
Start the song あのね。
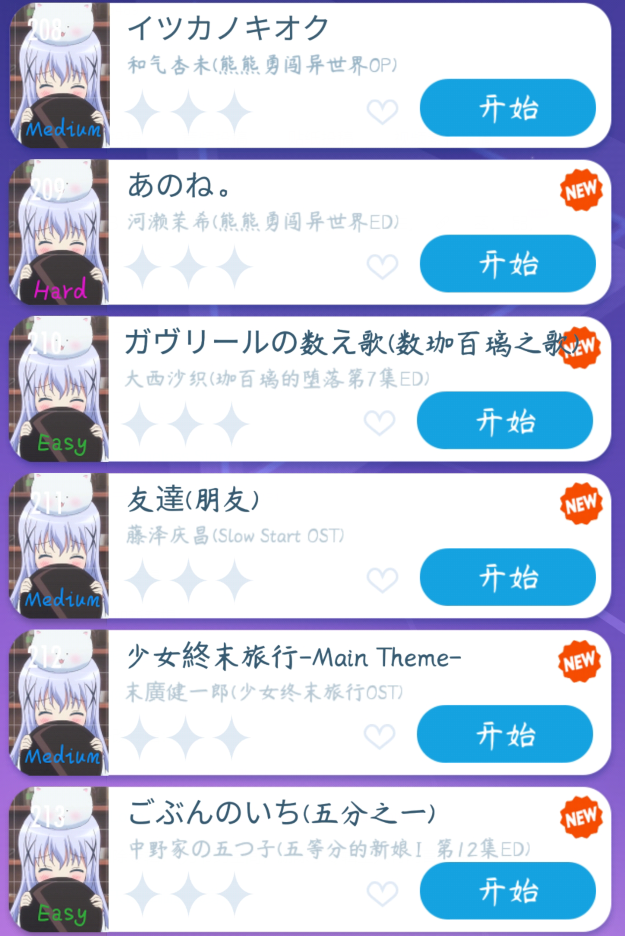[x=508, y=264]
